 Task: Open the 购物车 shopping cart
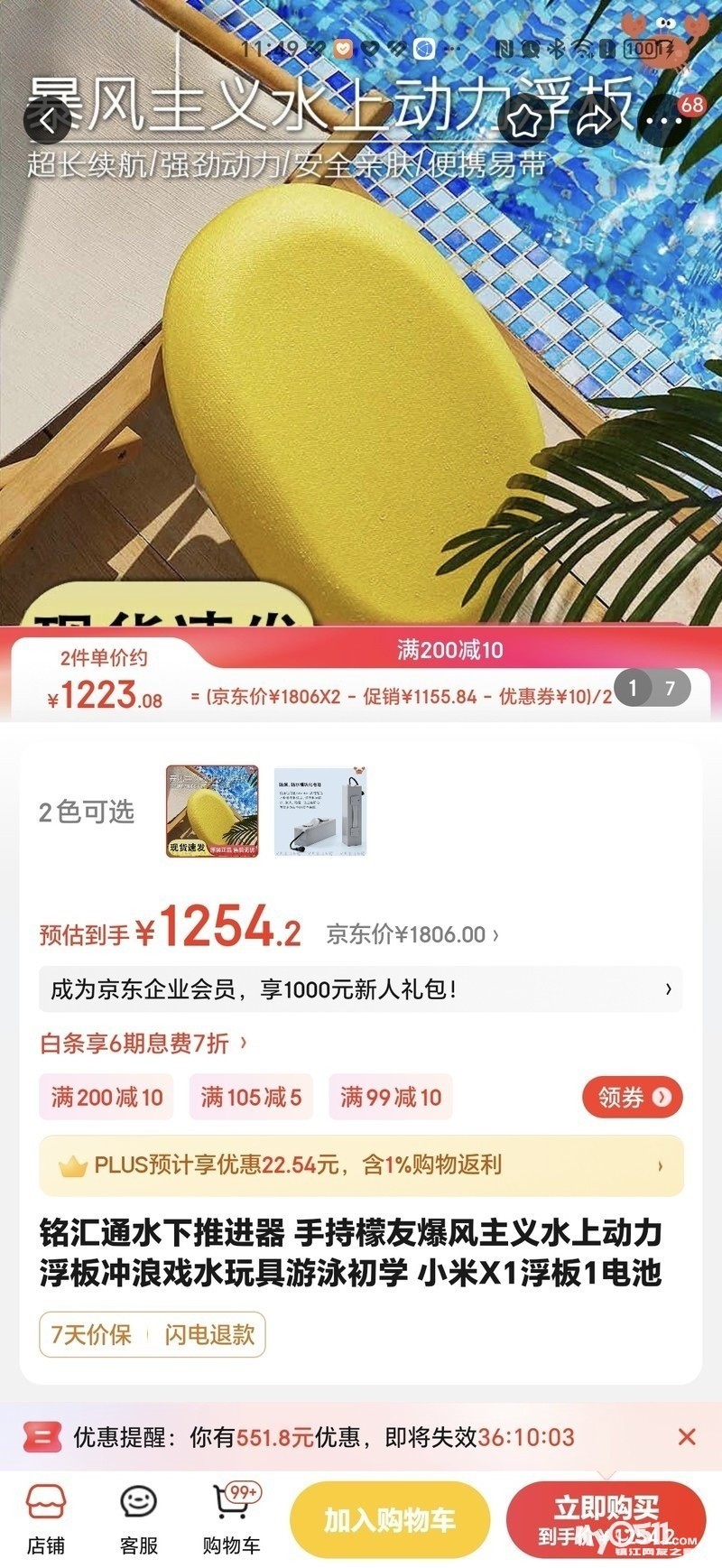[x=232, y=1518]
